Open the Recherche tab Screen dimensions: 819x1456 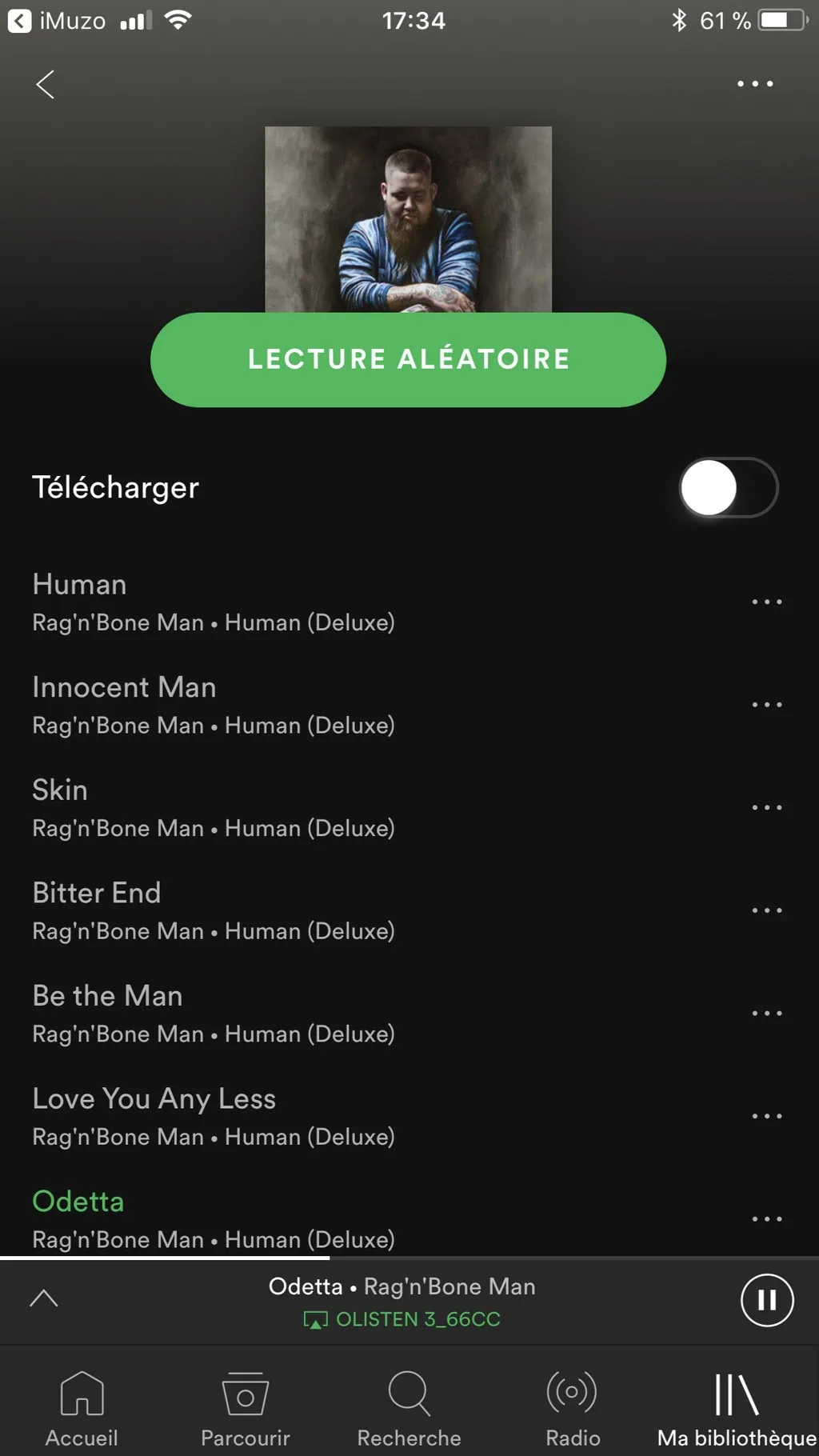click(409, 1410)
